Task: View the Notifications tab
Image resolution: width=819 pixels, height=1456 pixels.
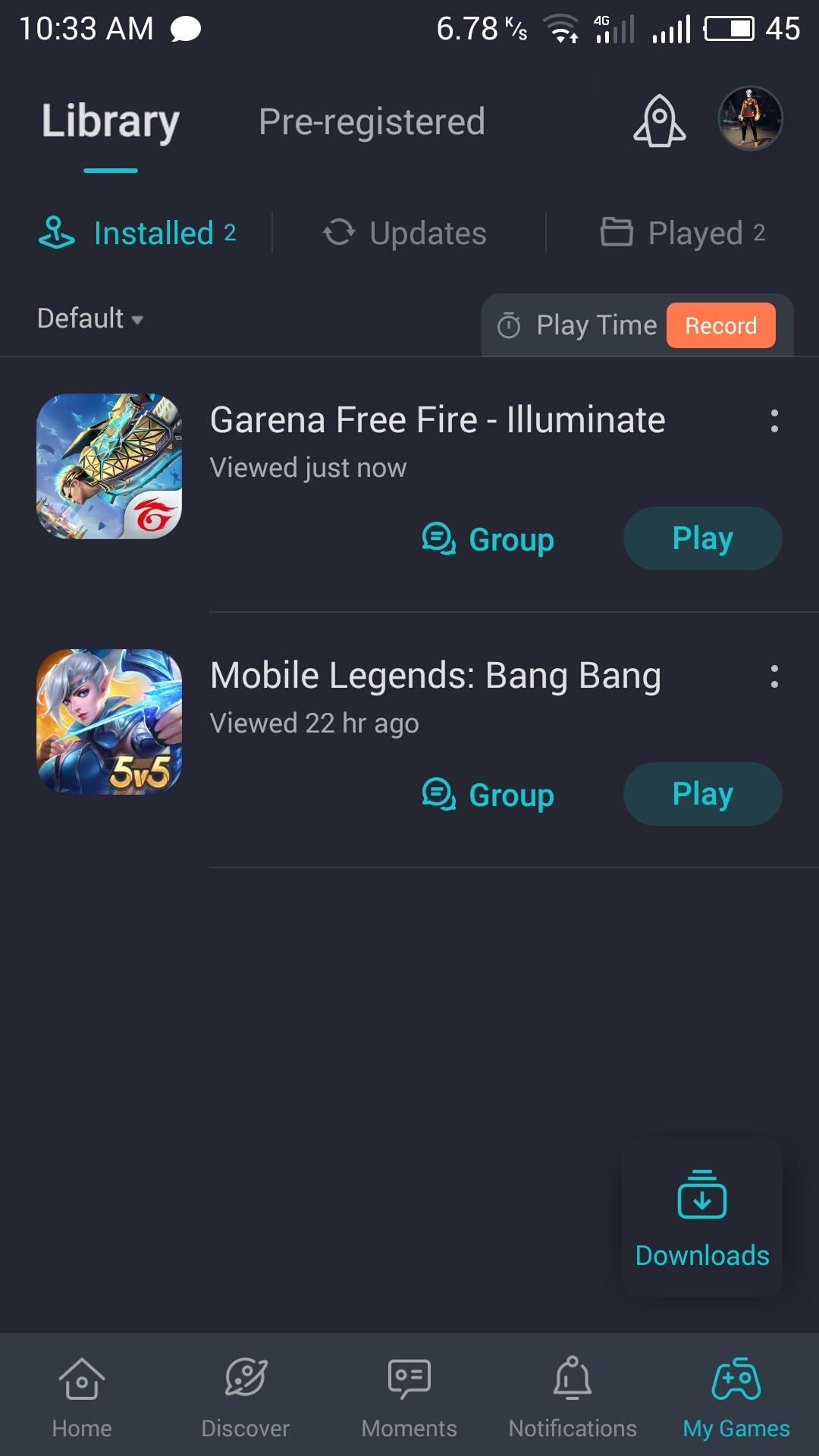Action: click(573, 1397)
